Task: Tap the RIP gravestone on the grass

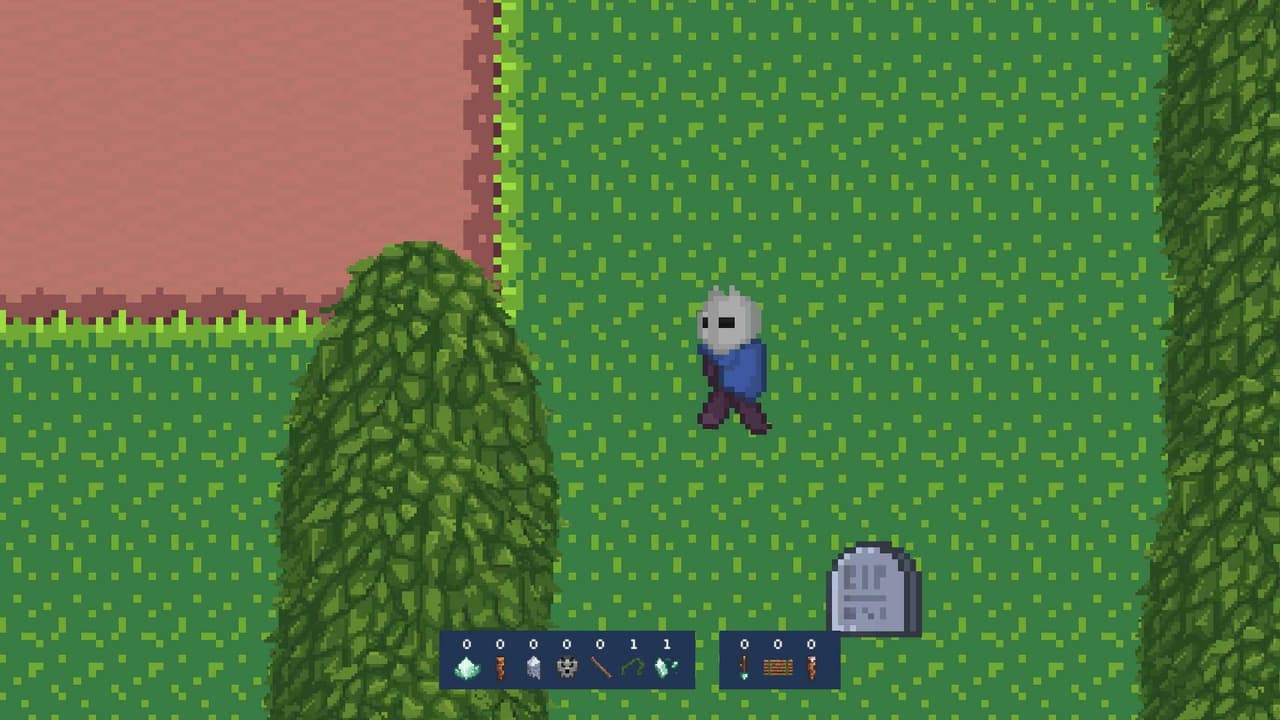Action: (x=874, y=589)
